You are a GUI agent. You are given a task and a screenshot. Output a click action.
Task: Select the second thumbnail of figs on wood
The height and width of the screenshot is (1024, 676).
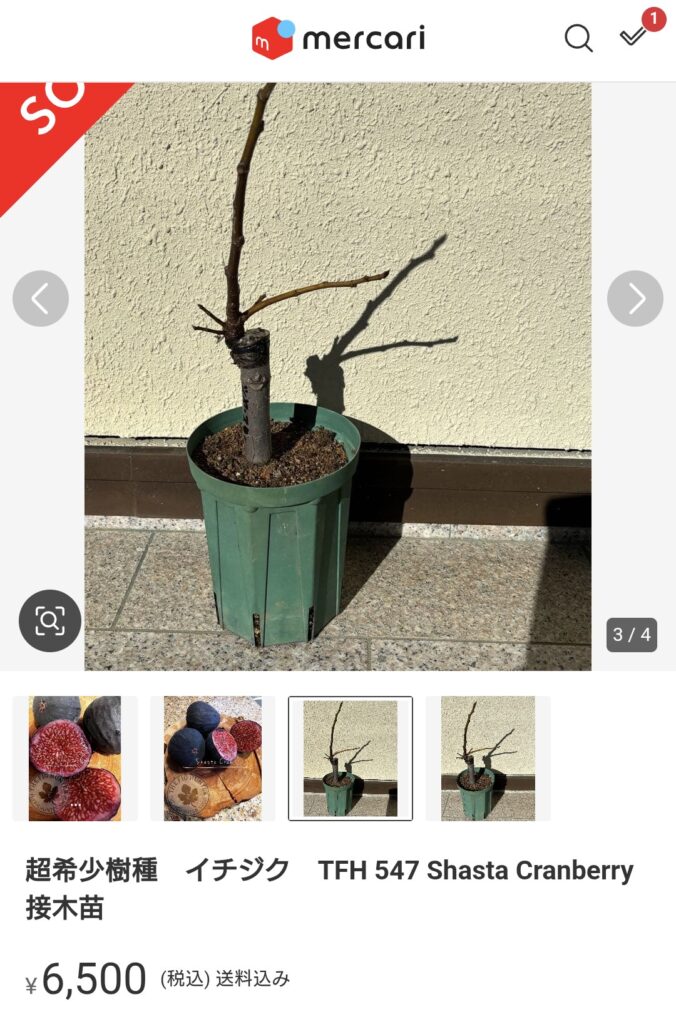pyautogui.click(x=212, y=758)
